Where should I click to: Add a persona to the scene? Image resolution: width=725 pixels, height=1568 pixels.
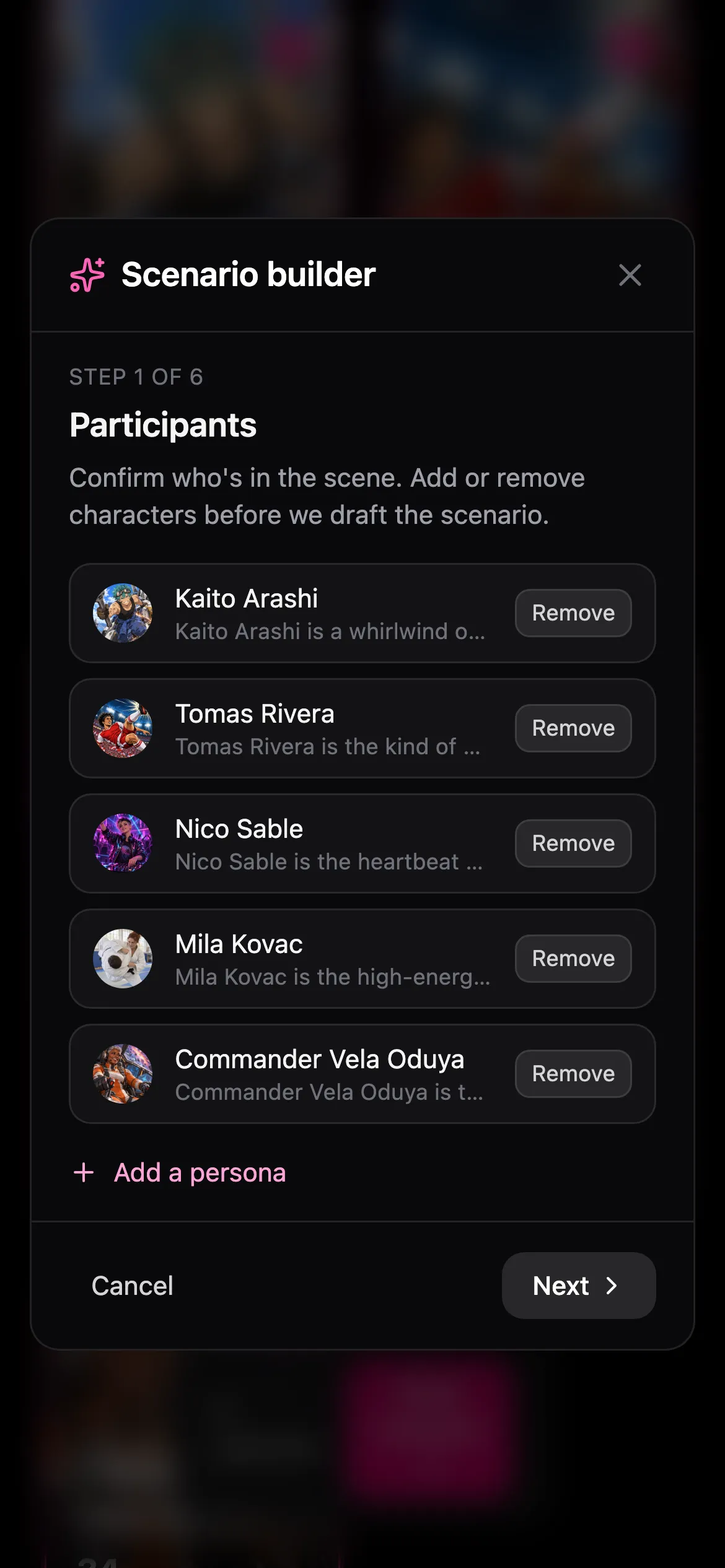pyautogui.click(x=179, y=1172)
